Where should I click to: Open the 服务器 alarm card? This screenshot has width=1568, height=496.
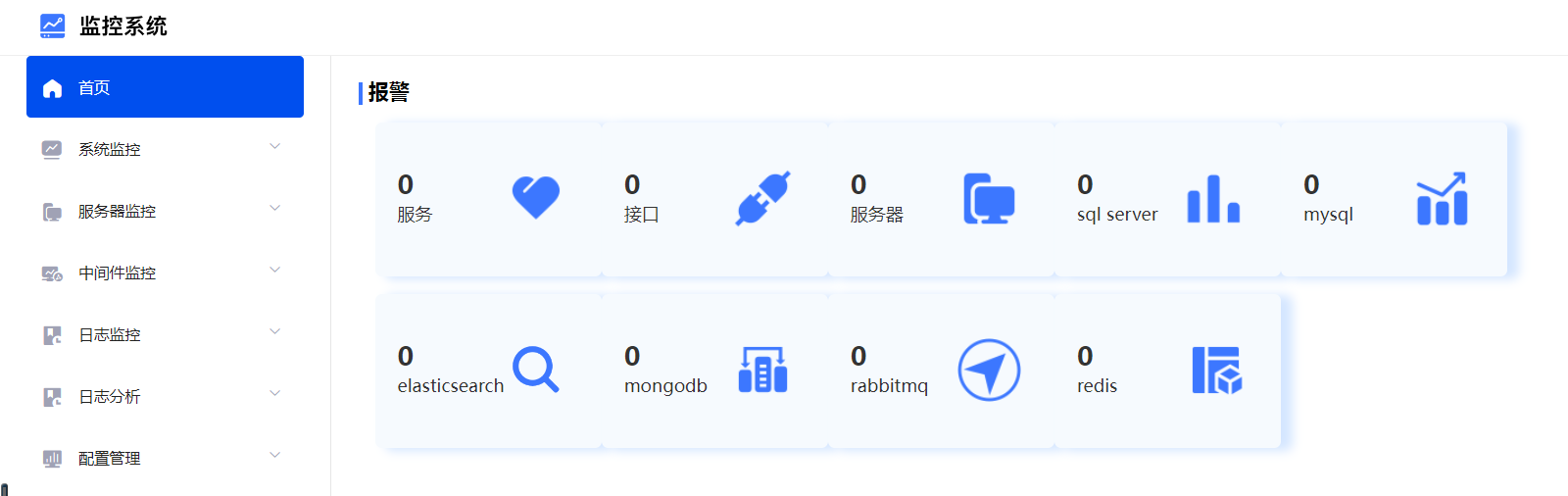941,199
